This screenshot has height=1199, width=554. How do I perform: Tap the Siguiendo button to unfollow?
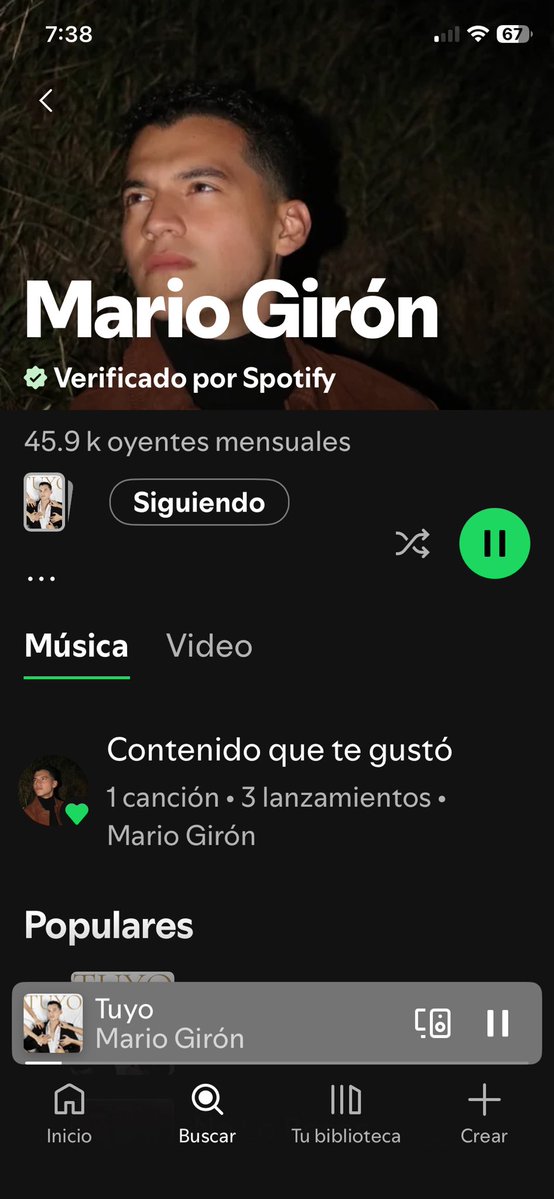tap(199, 502)
